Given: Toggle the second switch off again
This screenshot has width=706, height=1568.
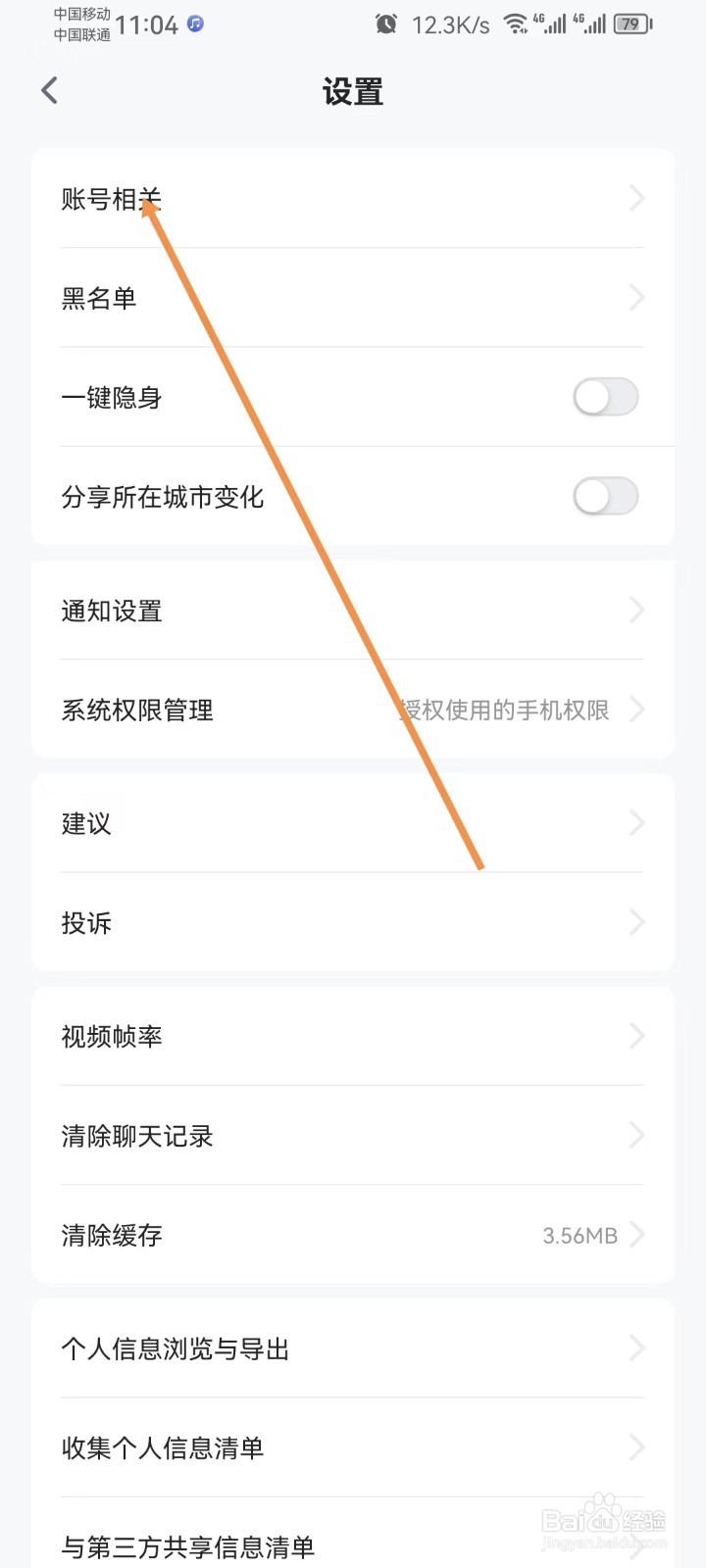Looking at the screenshot, I should (x=605, y=497).
